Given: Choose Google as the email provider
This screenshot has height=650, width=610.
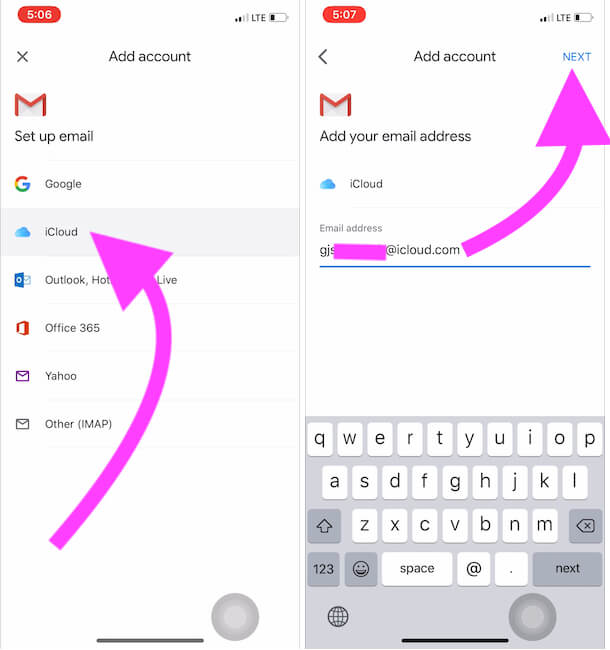Looking at the screenshot, I should [x=150, y=184].
